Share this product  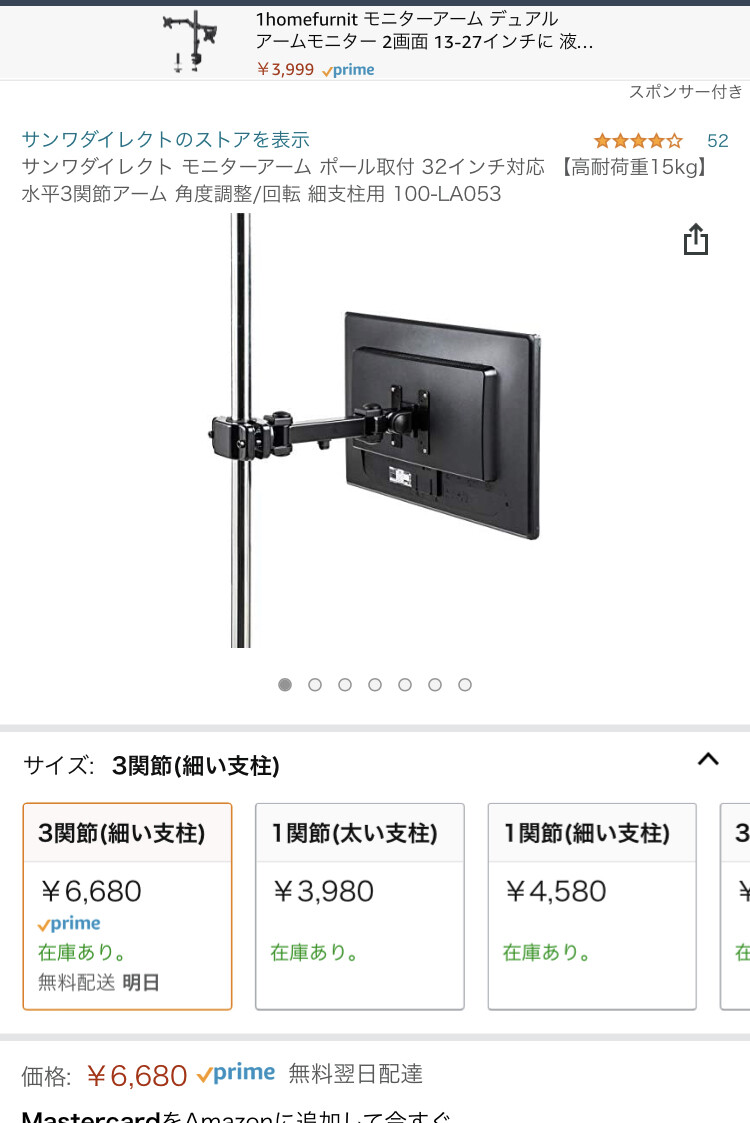tap(696, 240)
